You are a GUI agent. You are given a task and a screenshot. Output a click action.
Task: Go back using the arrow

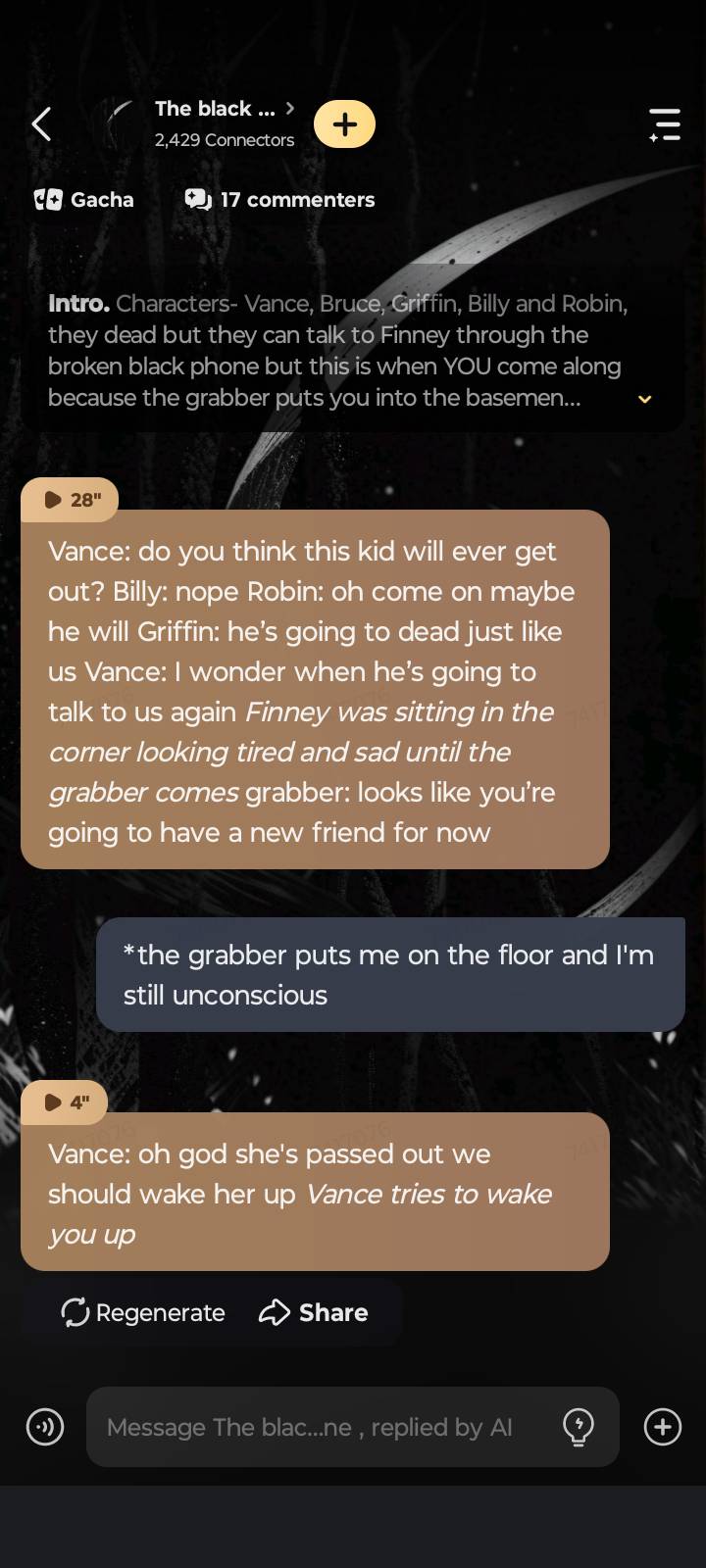tap(41, 124)
